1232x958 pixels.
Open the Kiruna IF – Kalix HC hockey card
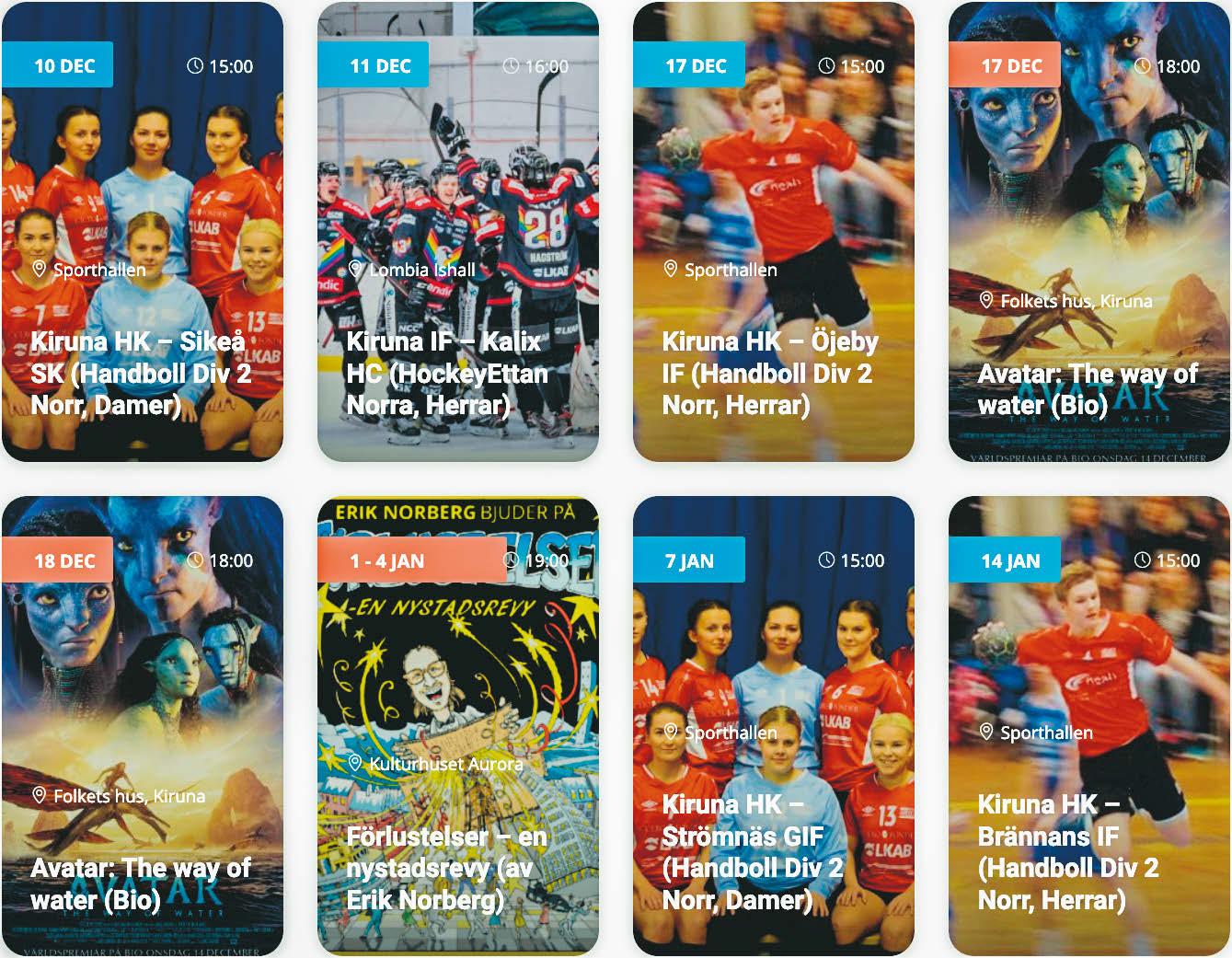coord(458,231)
